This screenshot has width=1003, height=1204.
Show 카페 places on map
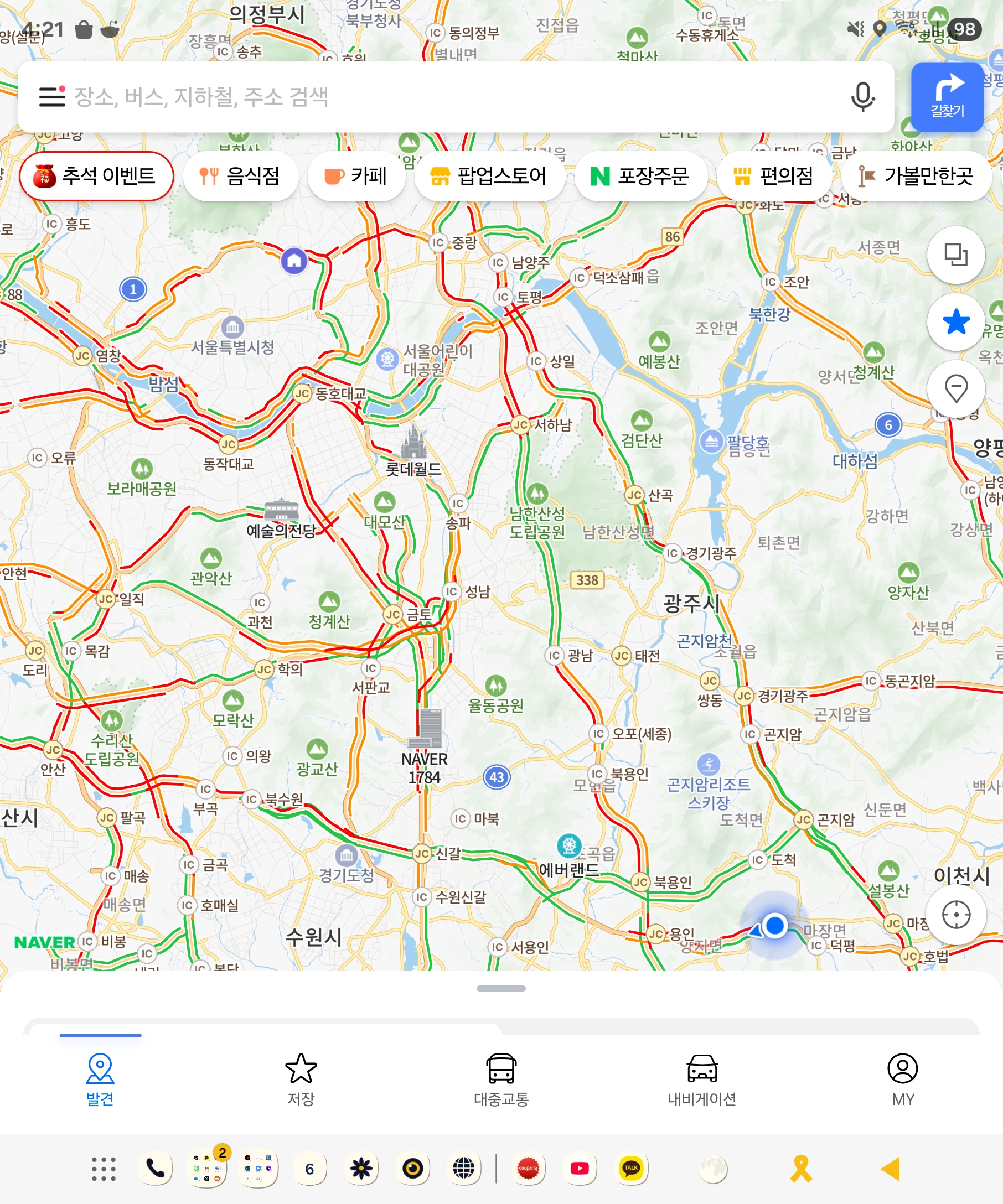[x=356, y=176]
